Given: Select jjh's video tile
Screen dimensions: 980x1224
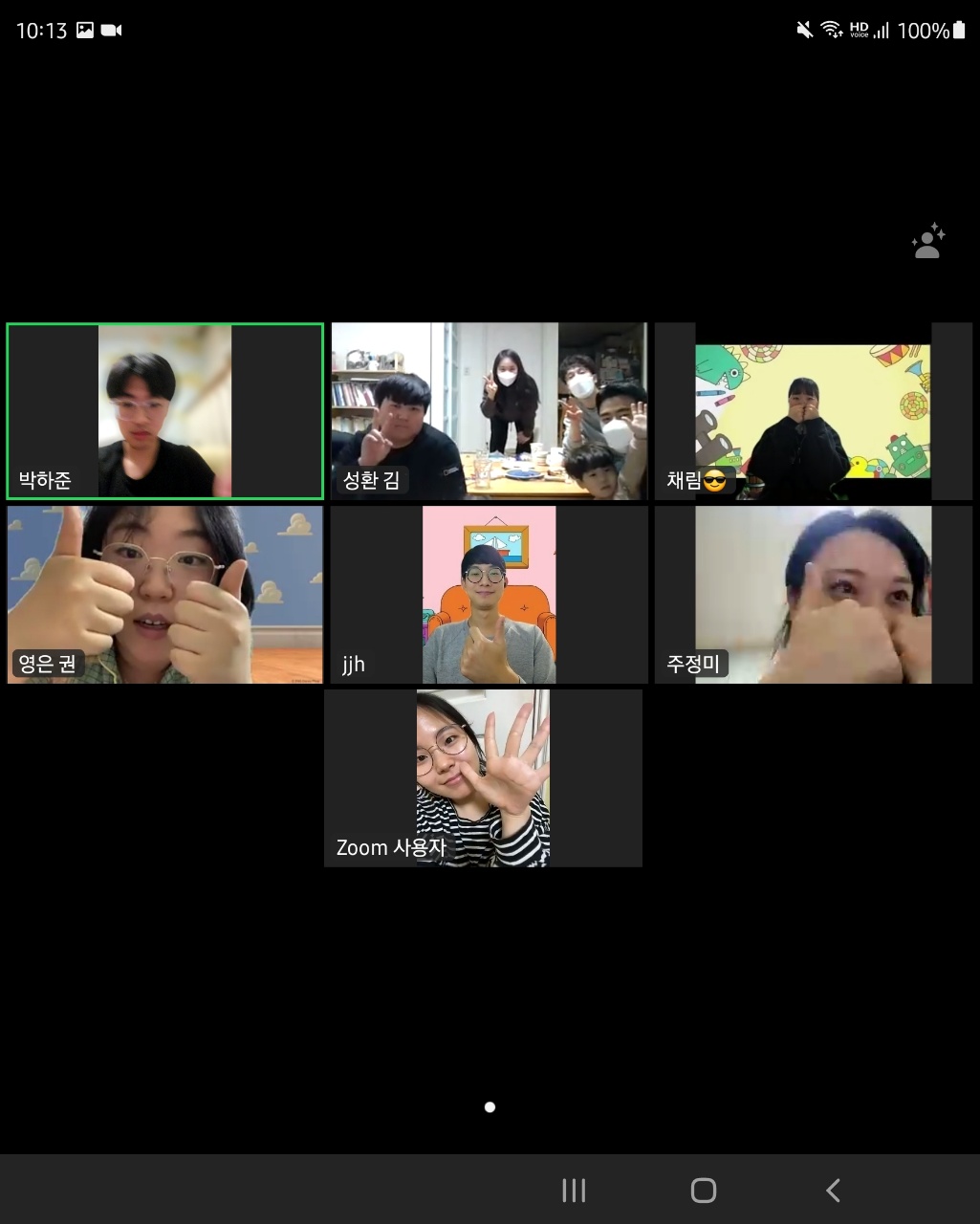Looking at the screenshot, I should click(489, 595).
